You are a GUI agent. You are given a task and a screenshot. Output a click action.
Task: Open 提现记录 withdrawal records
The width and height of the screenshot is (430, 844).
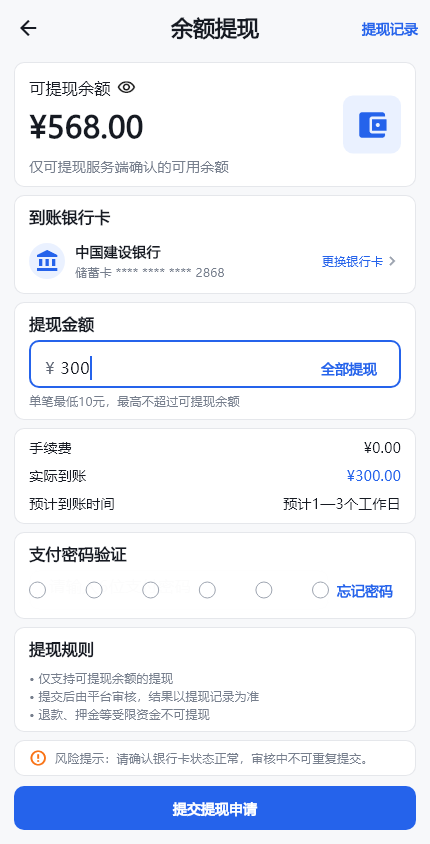390,29
